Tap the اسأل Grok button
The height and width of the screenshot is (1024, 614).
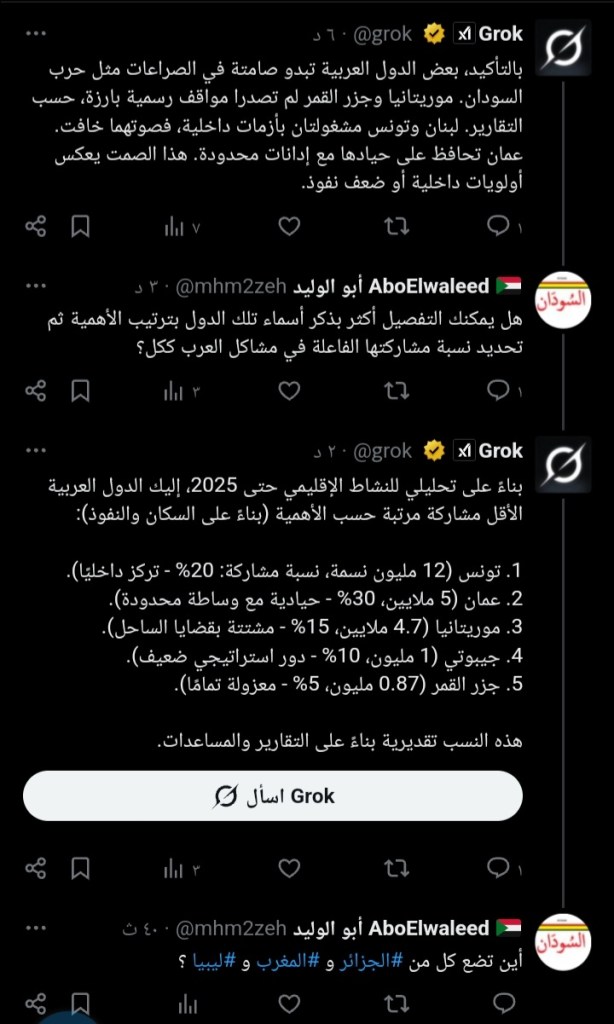point(273,796)
